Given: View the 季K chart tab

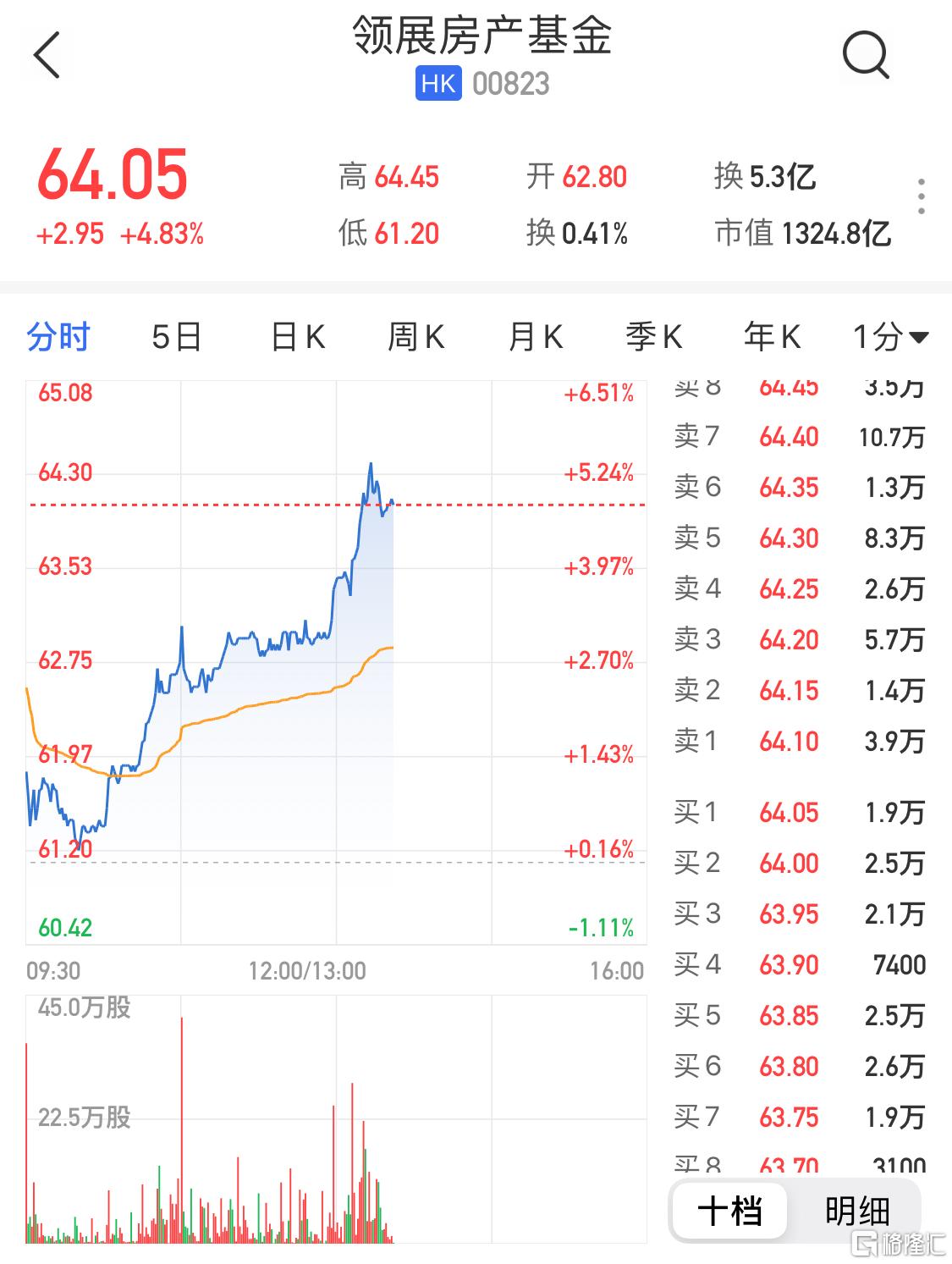Looking at the screenshot, I should pyautogui.click(x=653, y=337).
